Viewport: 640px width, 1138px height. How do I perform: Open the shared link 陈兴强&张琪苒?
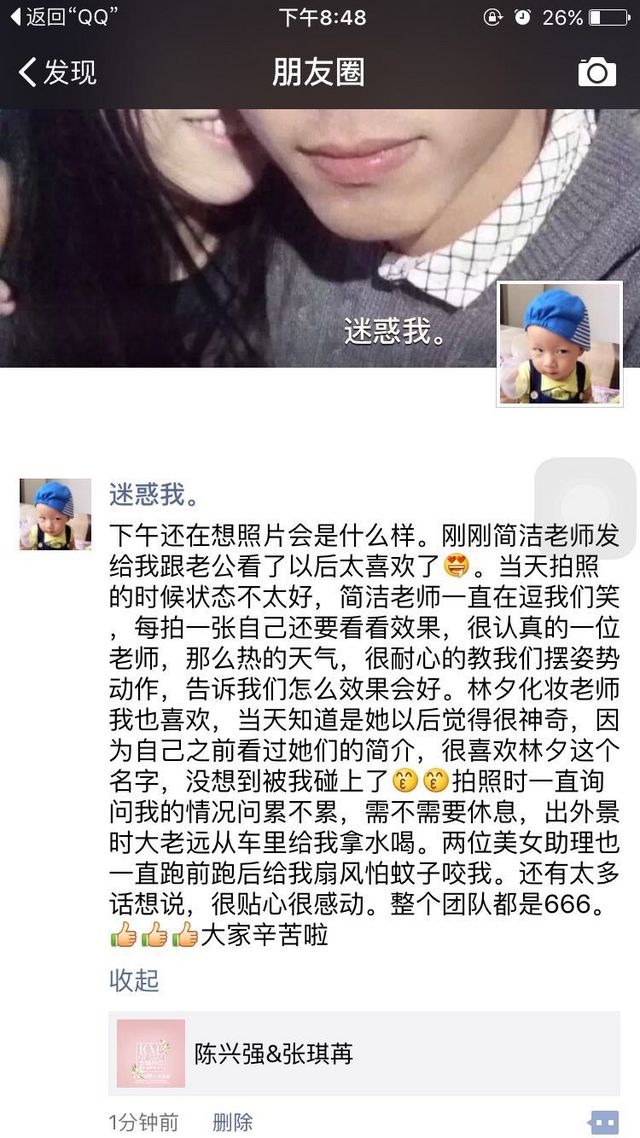tap(364, 1053)
